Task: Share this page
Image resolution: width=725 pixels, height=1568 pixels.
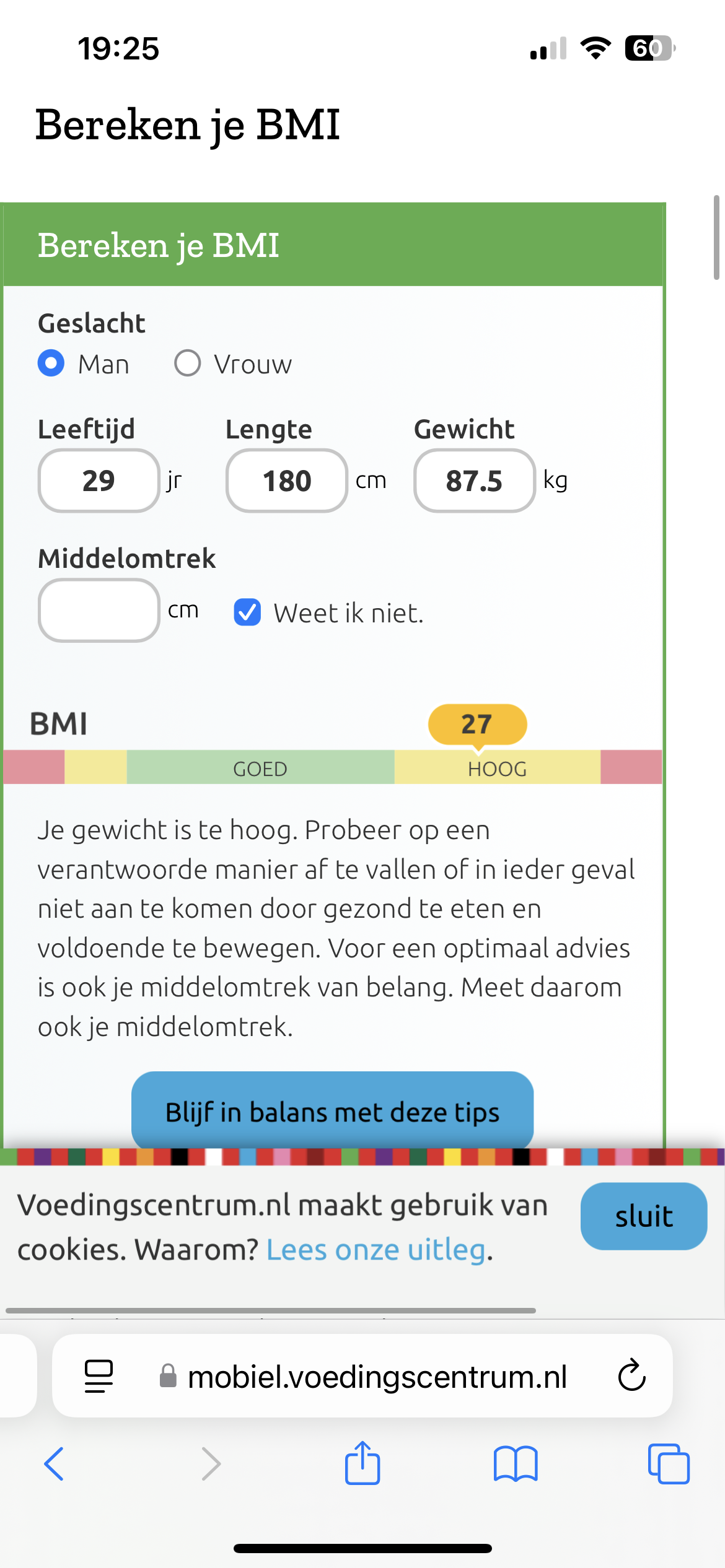Action: pyautogui.click(x=362, y=1463)
